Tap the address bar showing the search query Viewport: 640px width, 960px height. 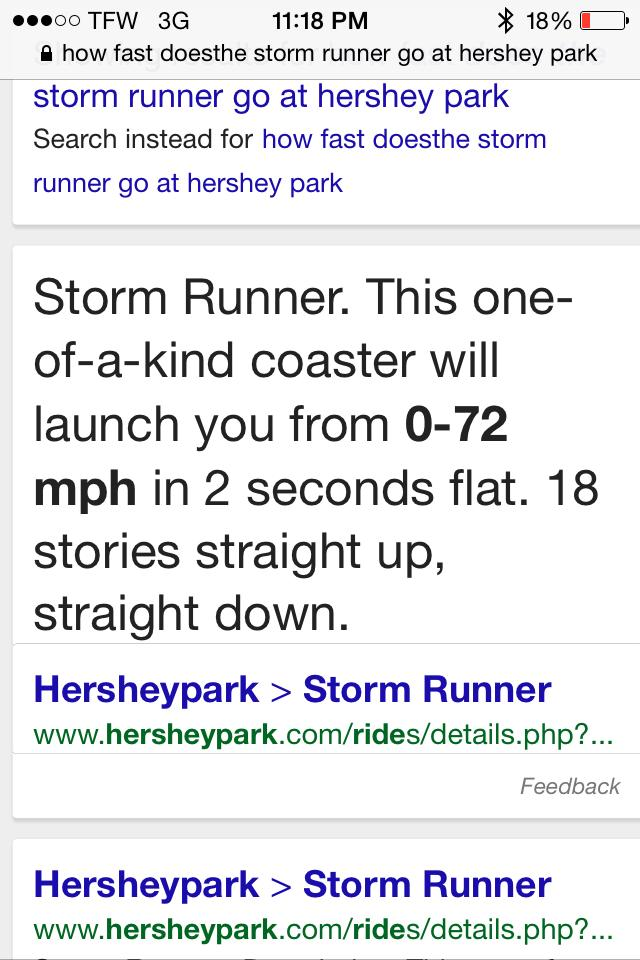click(x=320, y=53)
